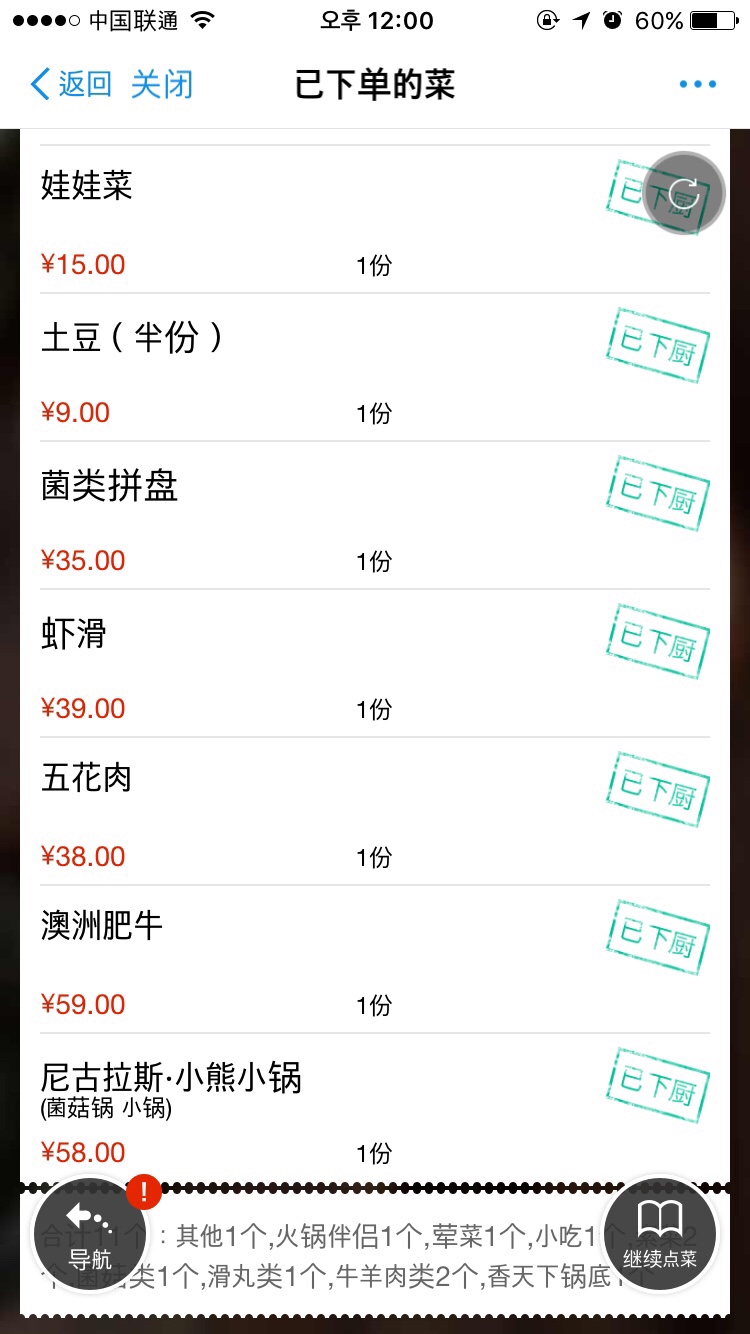Screen dimensions: 750x1334
Task: Tap the circular refresh button
Action: [x=684, y=193]
